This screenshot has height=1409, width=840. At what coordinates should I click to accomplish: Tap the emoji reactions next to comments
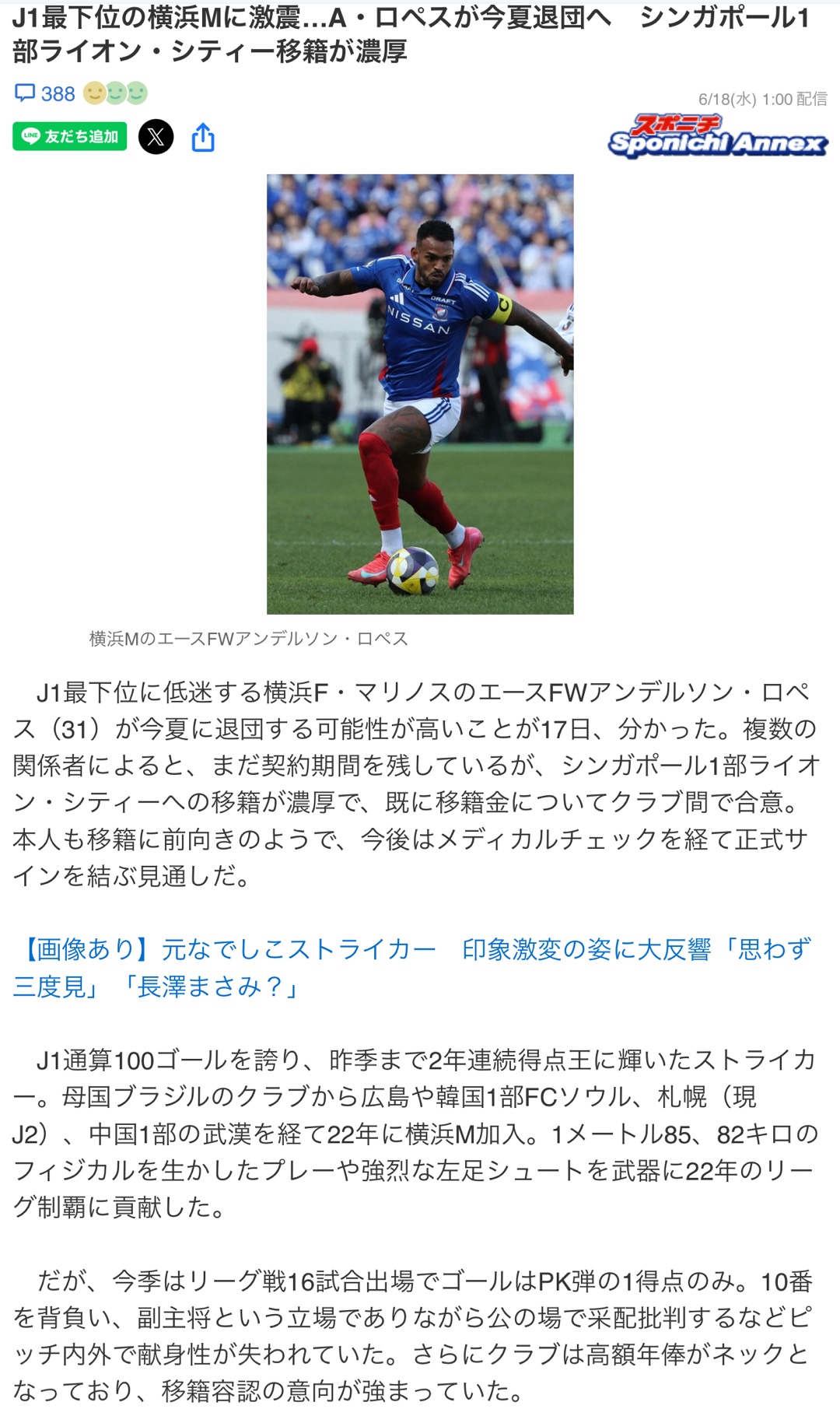click(x=115, y=94)
